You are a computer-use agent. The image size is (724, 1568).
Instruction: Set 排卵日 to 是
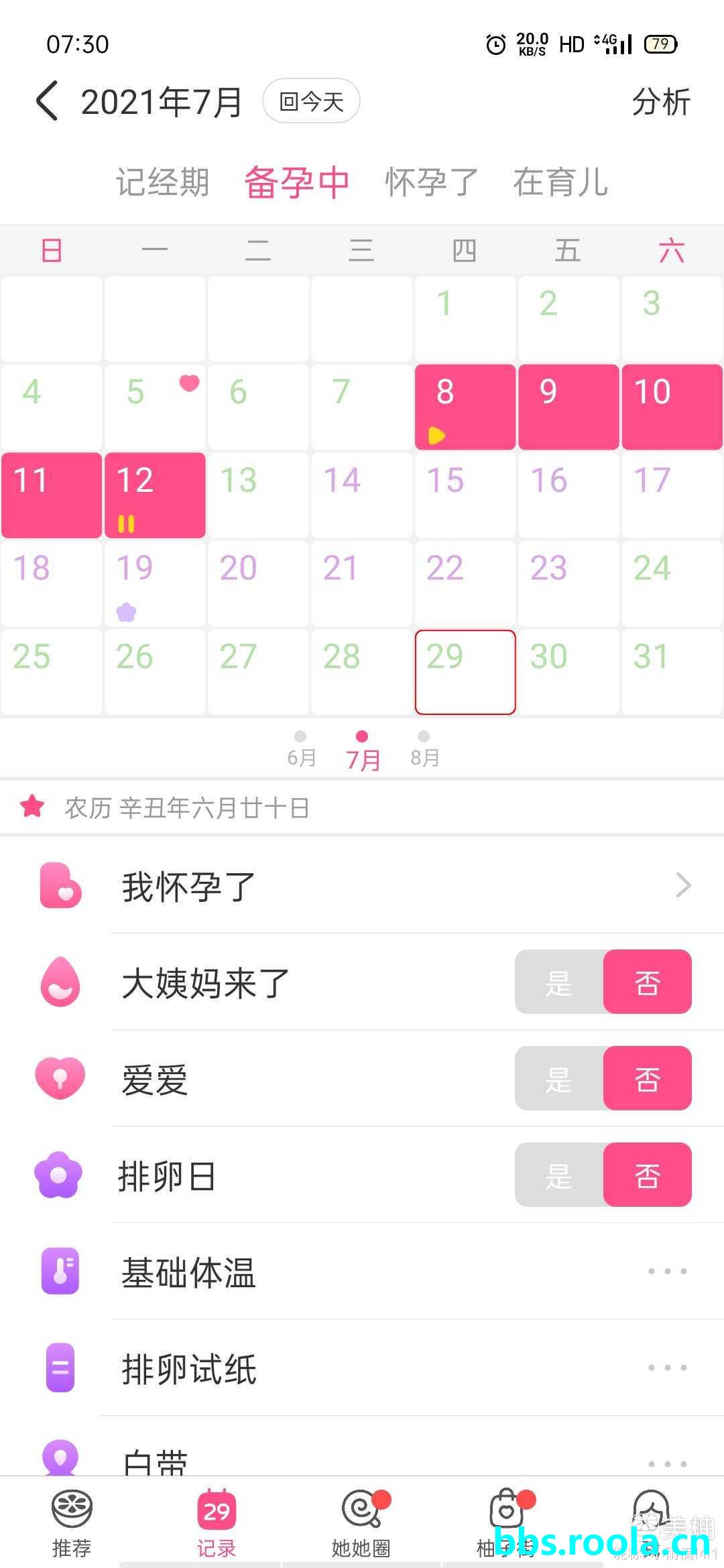click(558, 1175)
